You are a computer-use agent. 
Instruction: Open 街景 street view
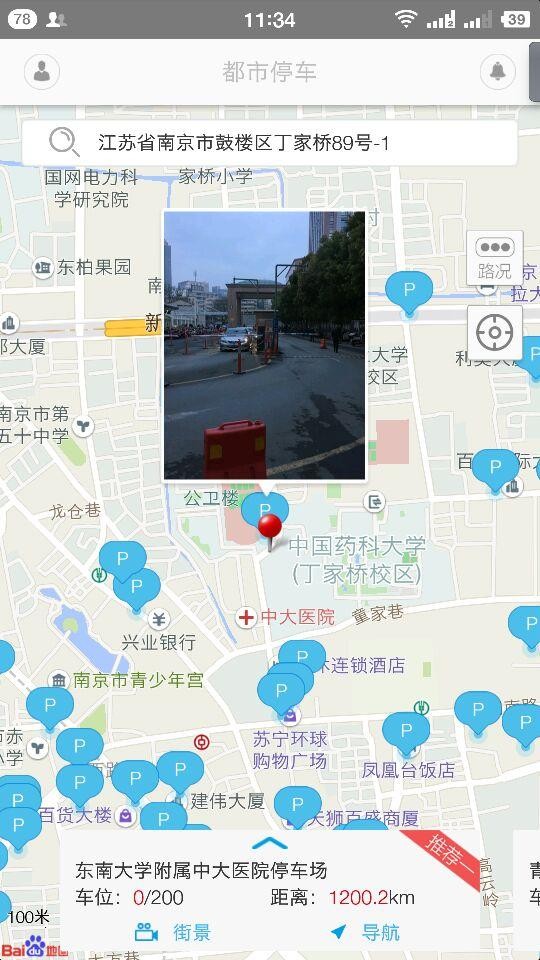click(x=173, y=932)
